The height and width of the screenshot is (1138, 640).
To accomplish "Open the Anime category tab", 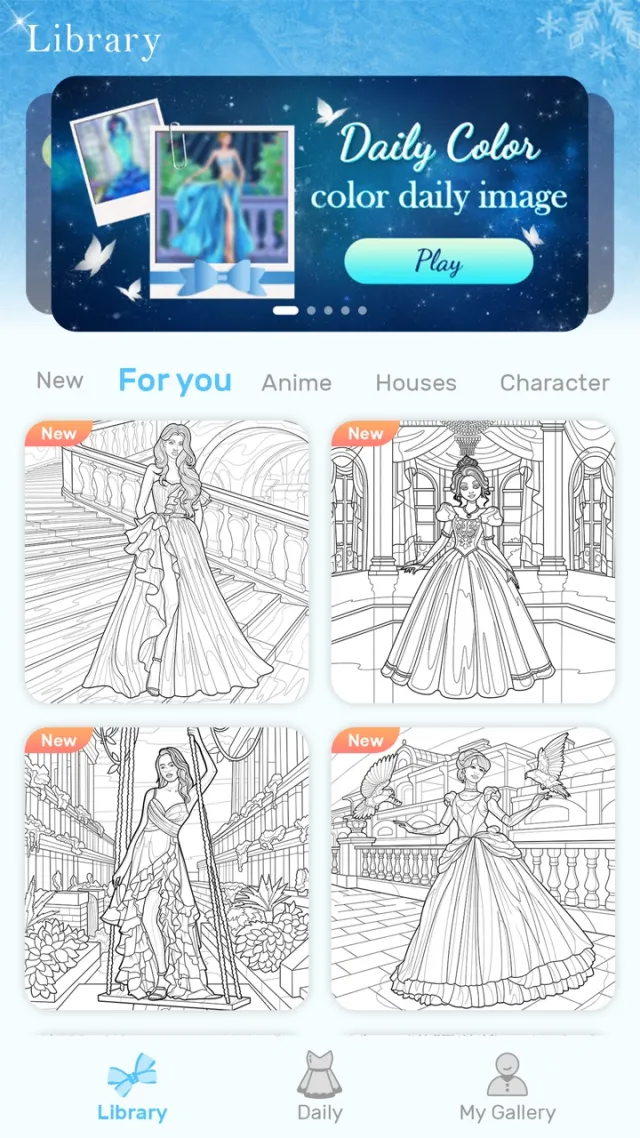I will tap(297, 383).
